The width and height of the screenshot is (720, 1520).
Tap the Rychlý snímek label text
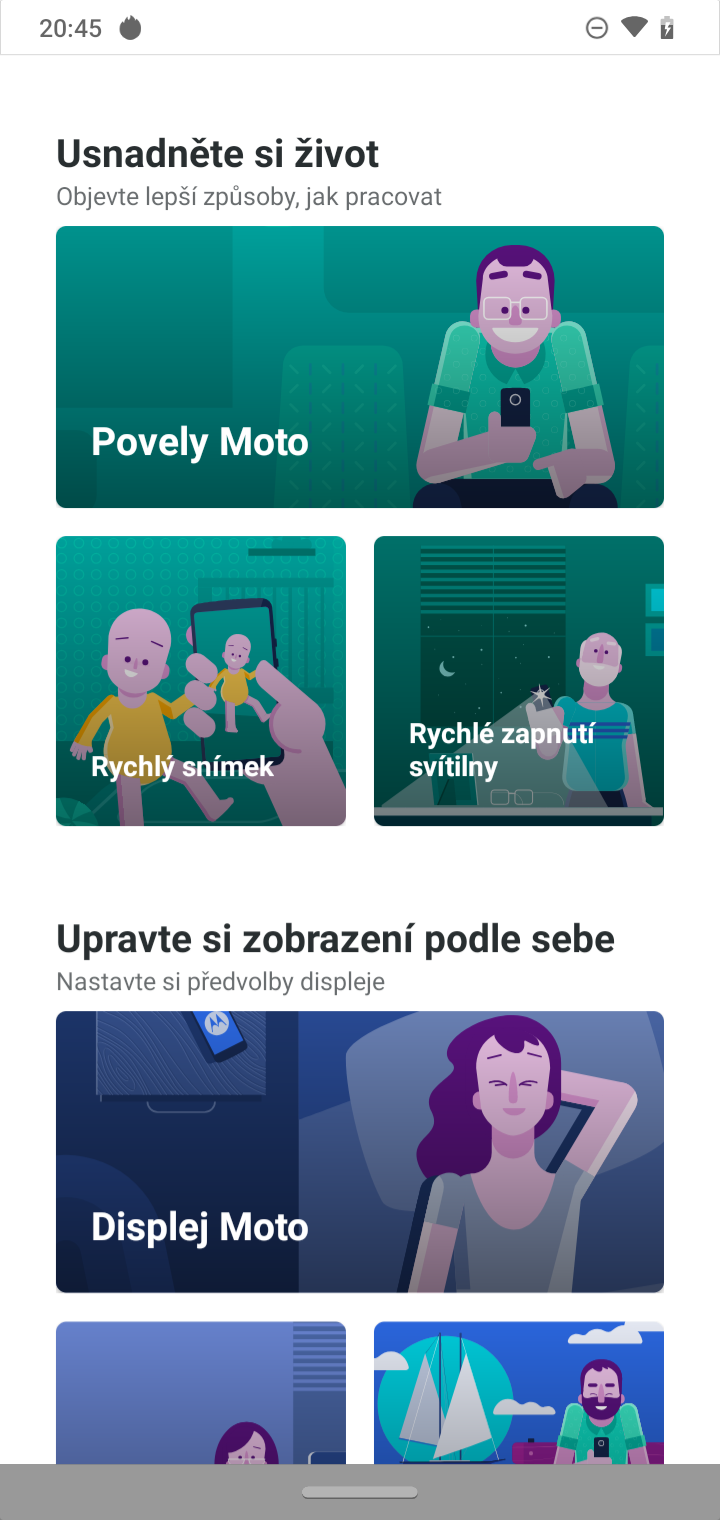click(x=181, y=766)
